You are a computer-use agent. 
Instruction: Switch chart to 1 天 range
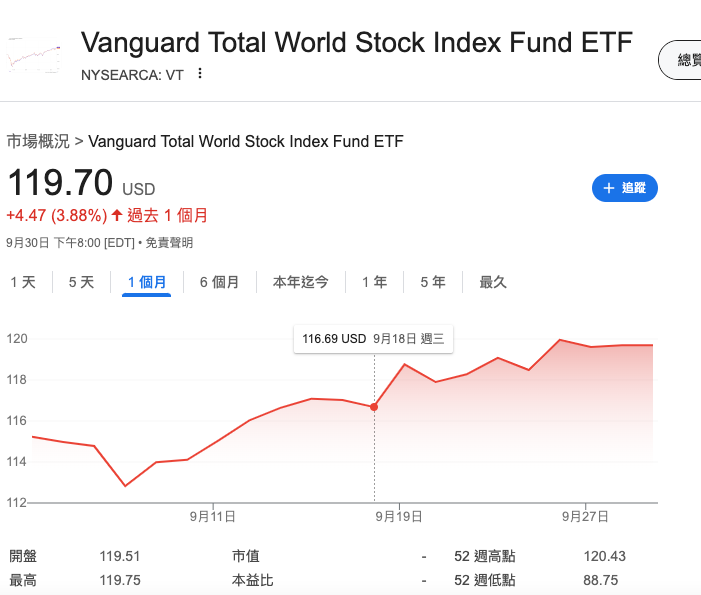pyautogui.click(x=22, y=282)
